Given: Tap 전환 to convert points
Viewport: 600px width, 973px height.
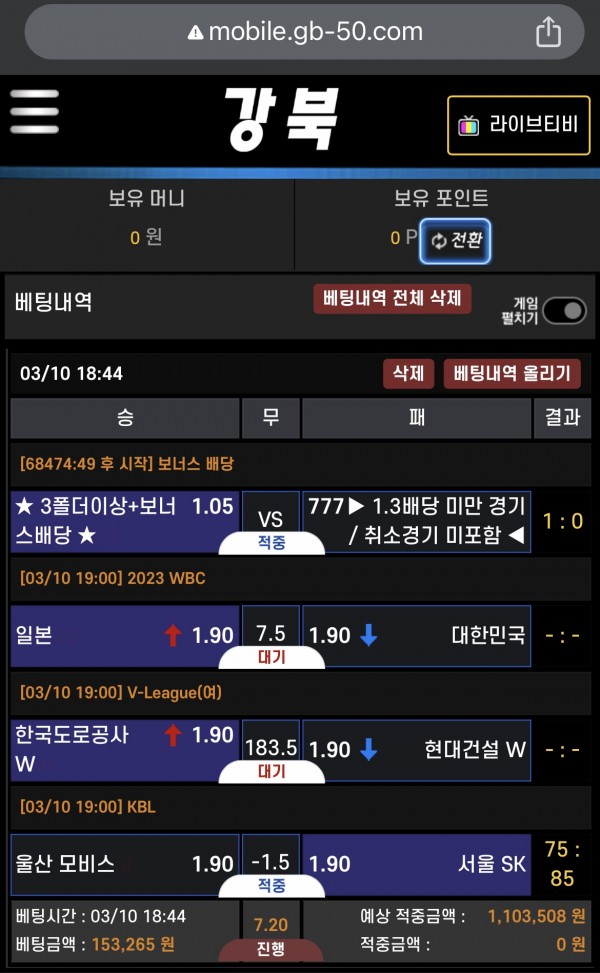Looking at the screenshot, I should tap(455, 241).
